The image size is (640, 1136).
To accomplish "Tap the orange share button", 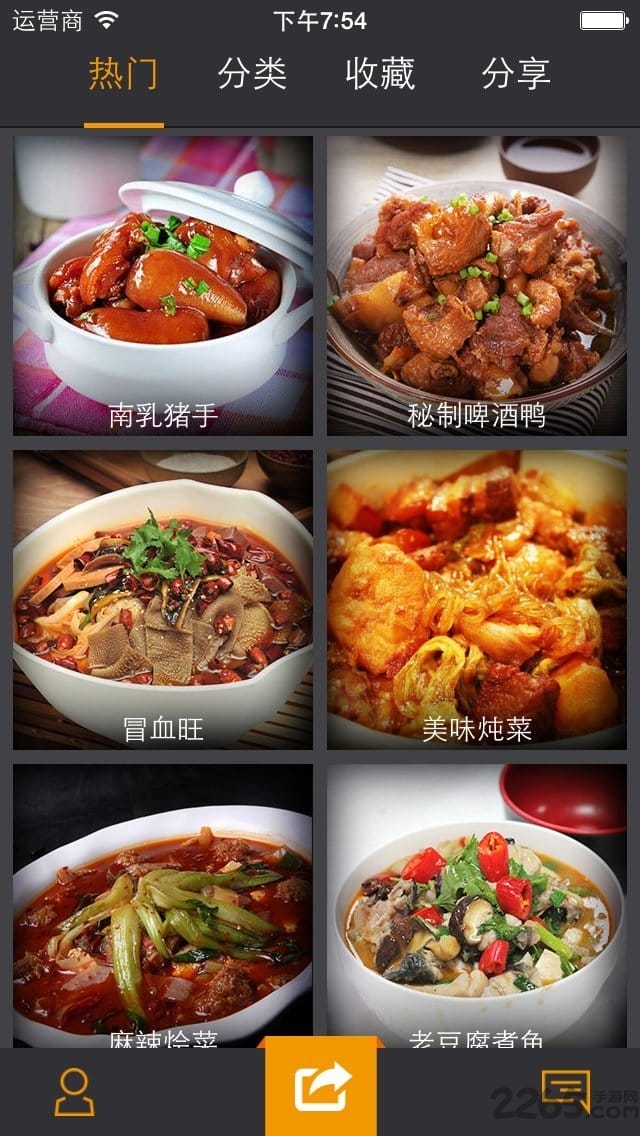I will point(321,1088).
